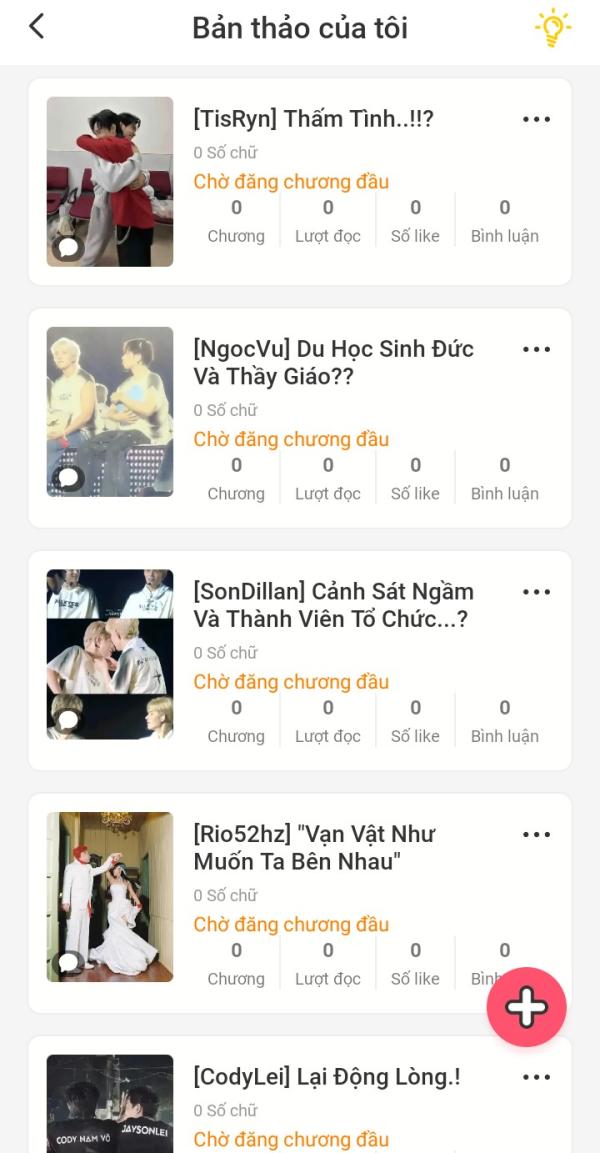Viewport: 600px width, 1153px height.
Task: Open the draft [NgocVu] Du Học Sinh Đức
Action: click(333, 362)
